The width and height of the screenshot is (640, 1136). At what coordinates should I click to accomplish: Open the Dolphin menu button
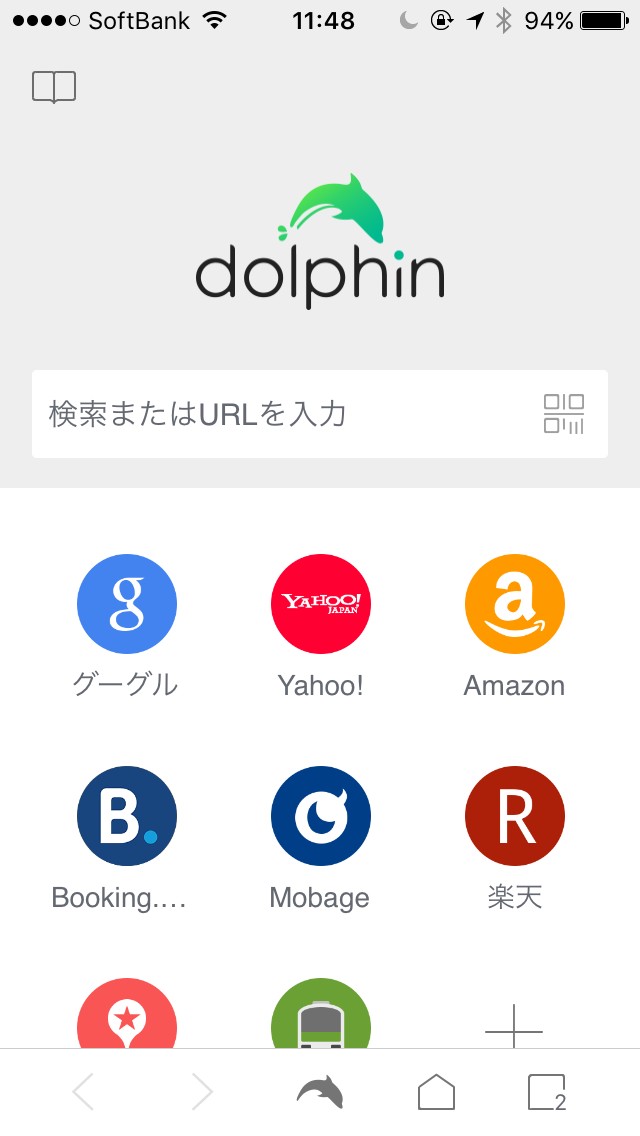coord(320,1093)
